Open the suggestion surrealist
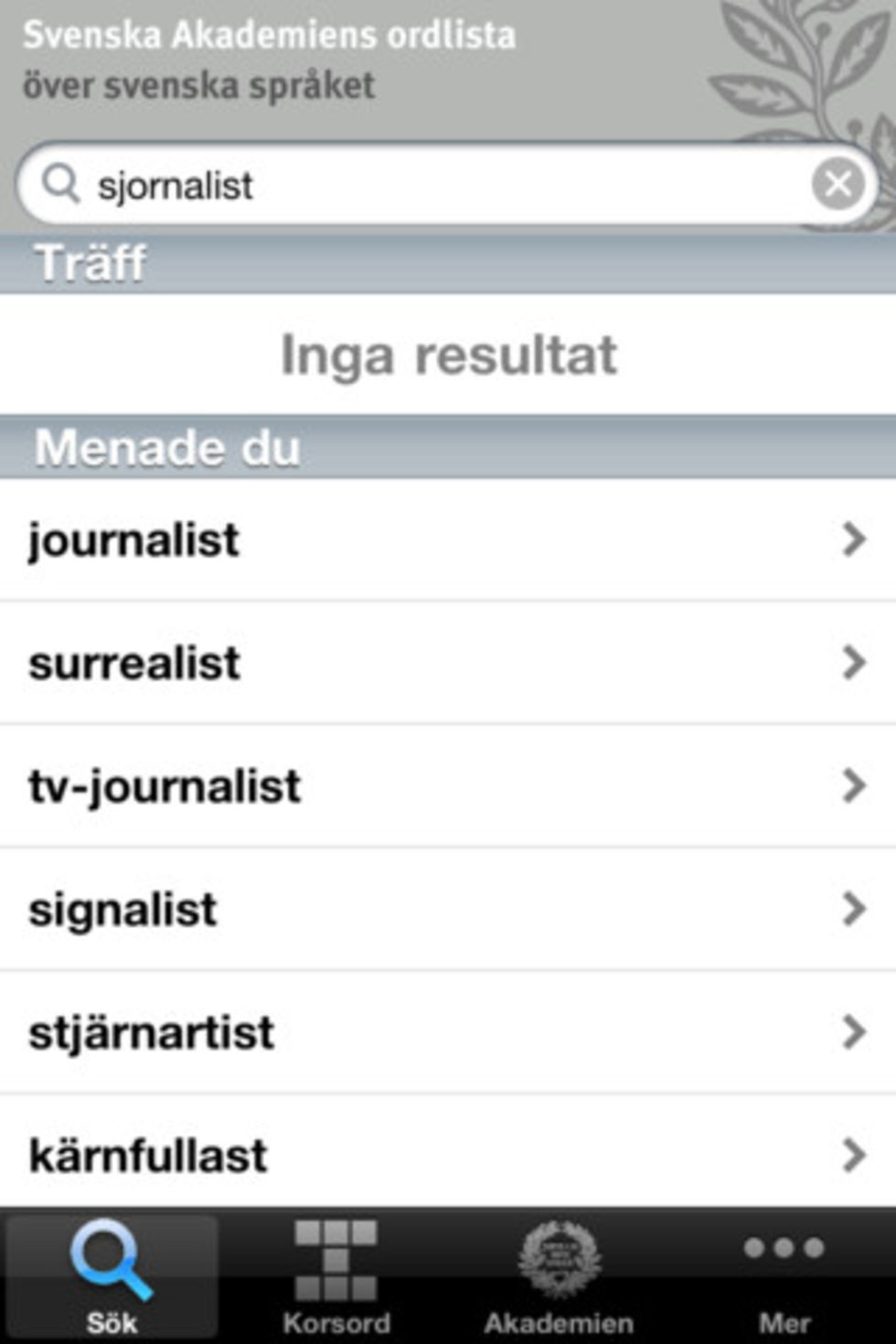This screenshot has height=1344, width=896. (x=448, y=663)
